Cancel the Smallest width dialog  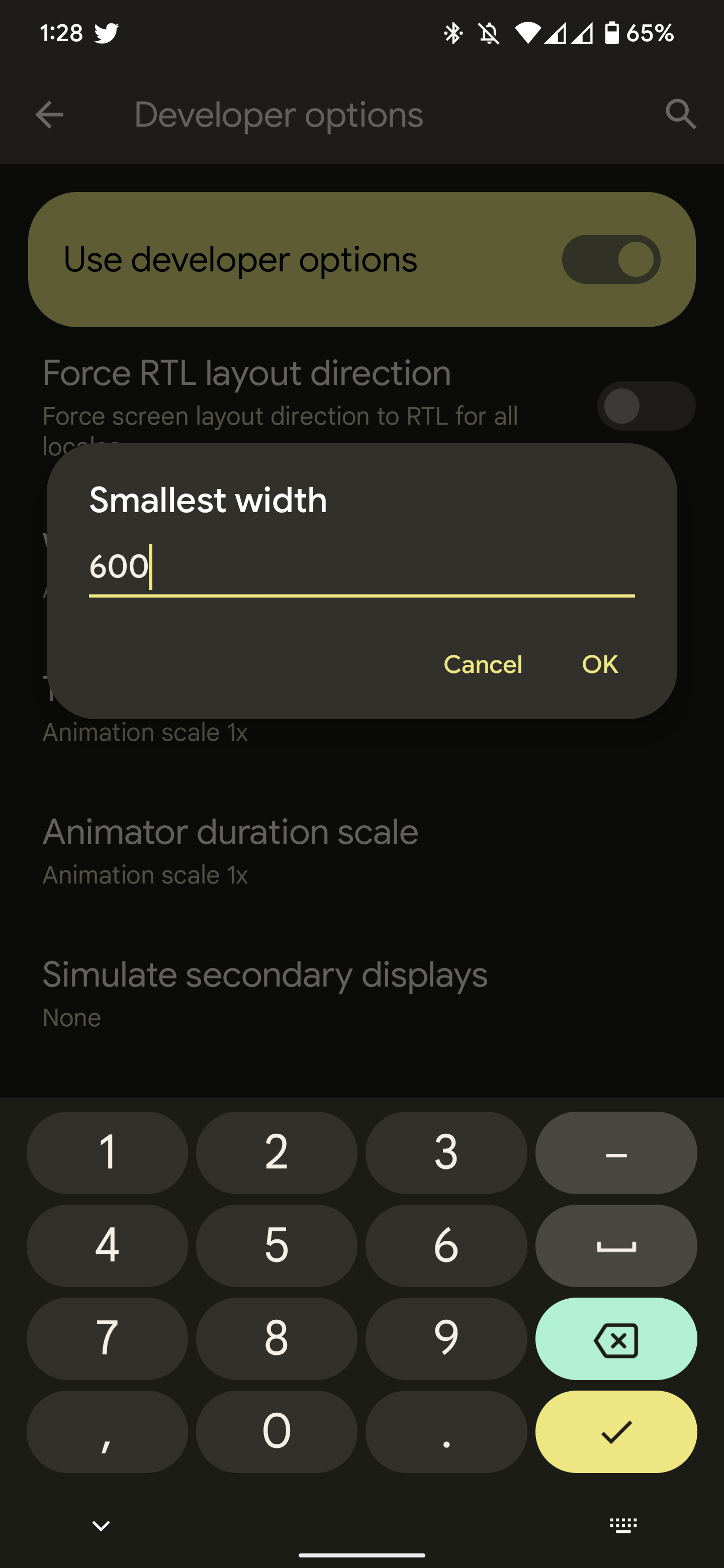(482, 664)
